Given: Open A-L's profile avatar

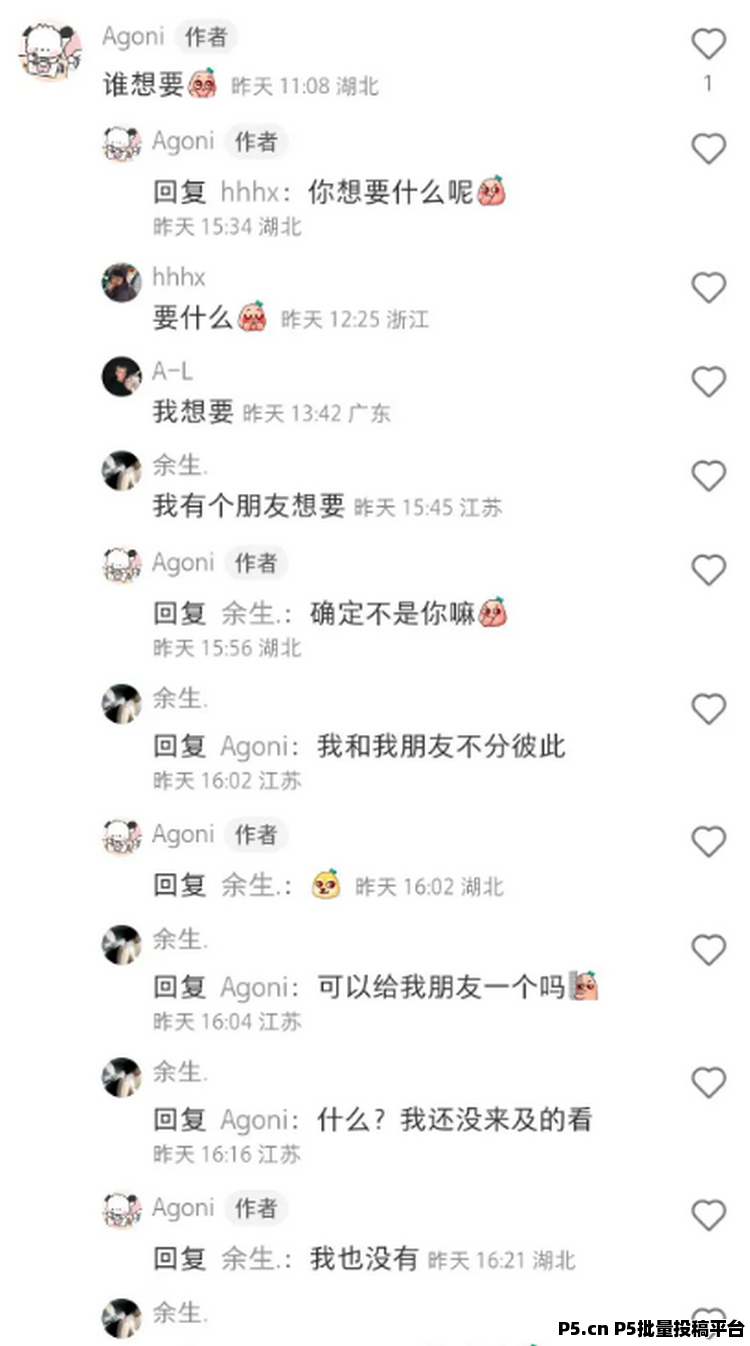Looking at the screenshot, I should (x=122, y=376).
